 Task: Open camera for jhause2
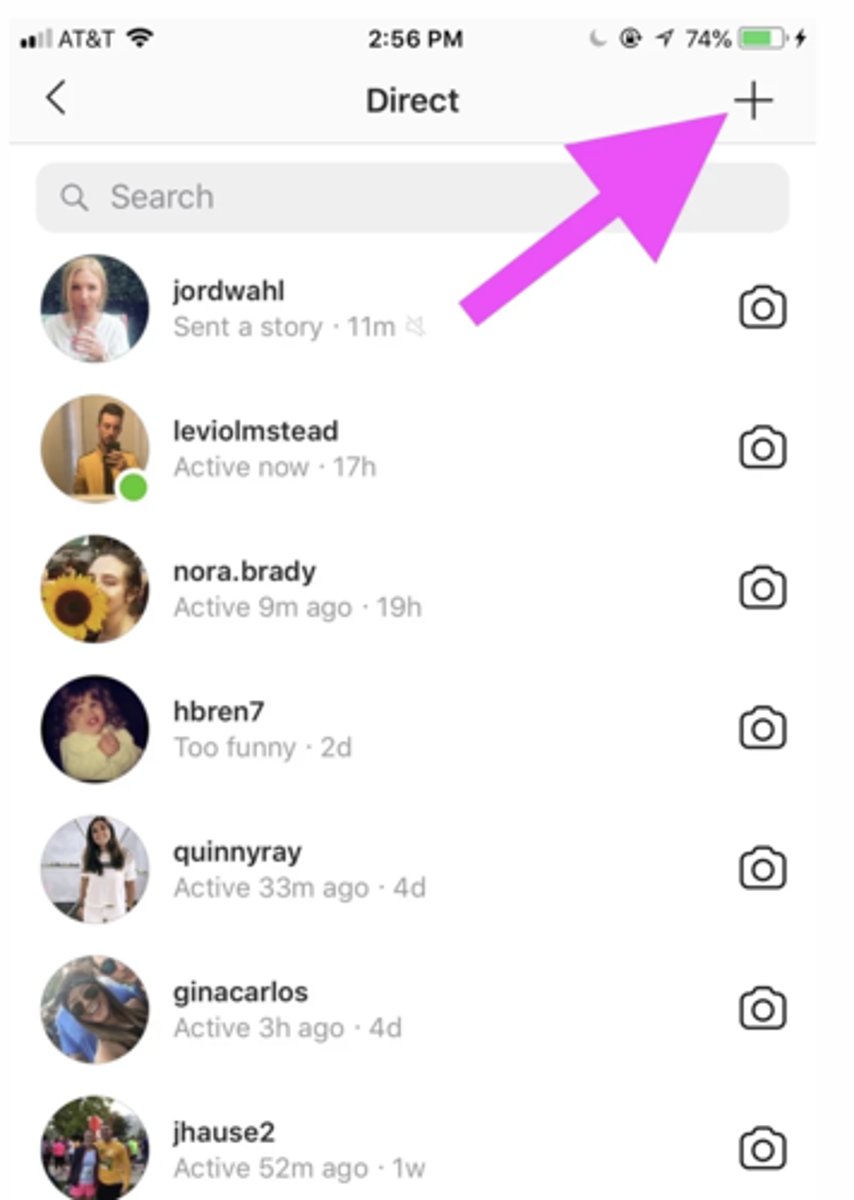tap(763, 1148)
